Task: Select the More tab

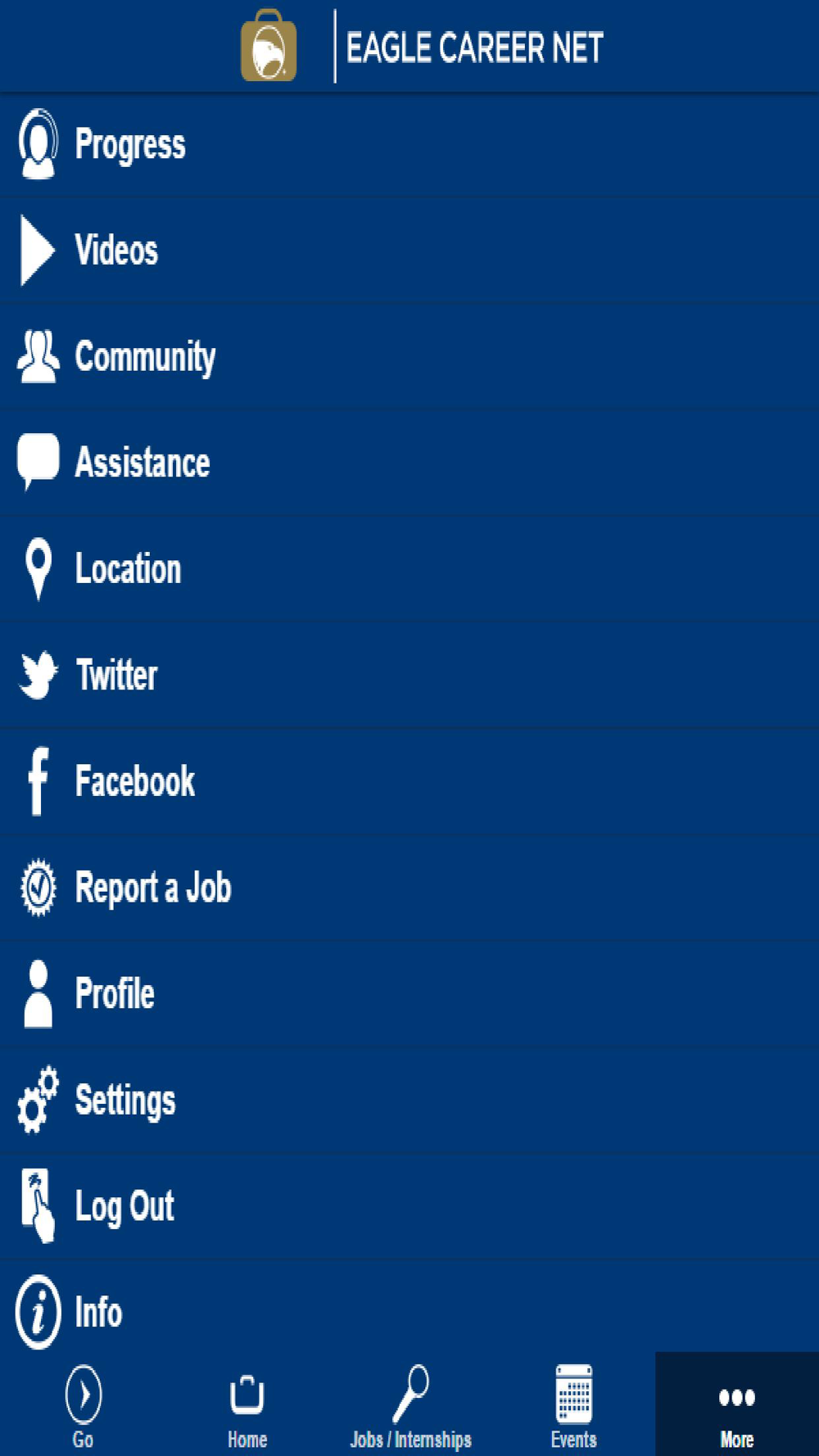Action: point(737,1405)
